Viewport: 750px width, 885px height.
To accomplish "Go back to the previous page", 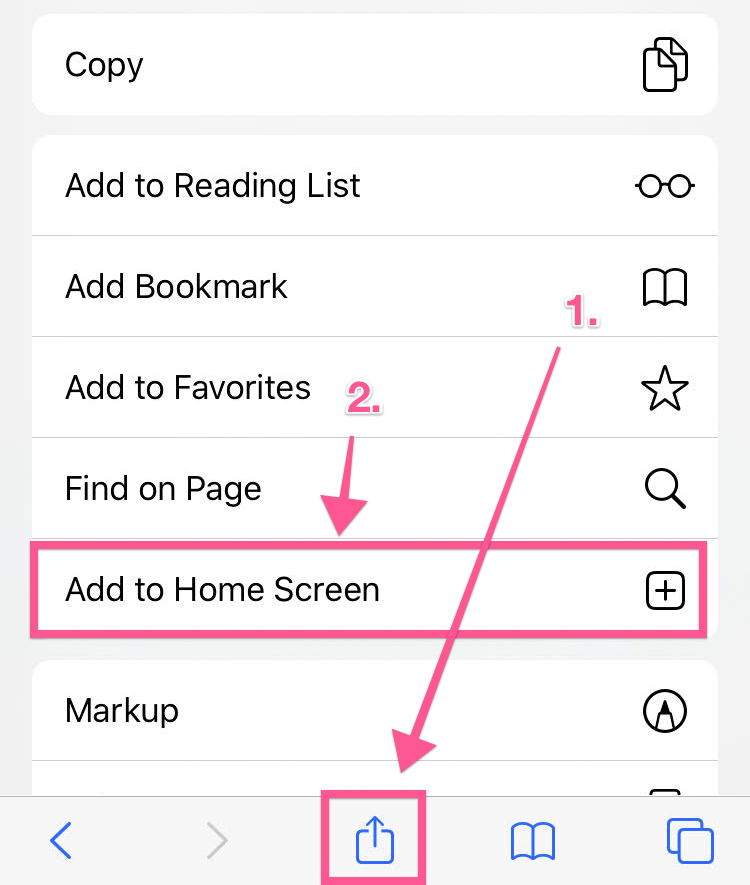I will 61,842.
